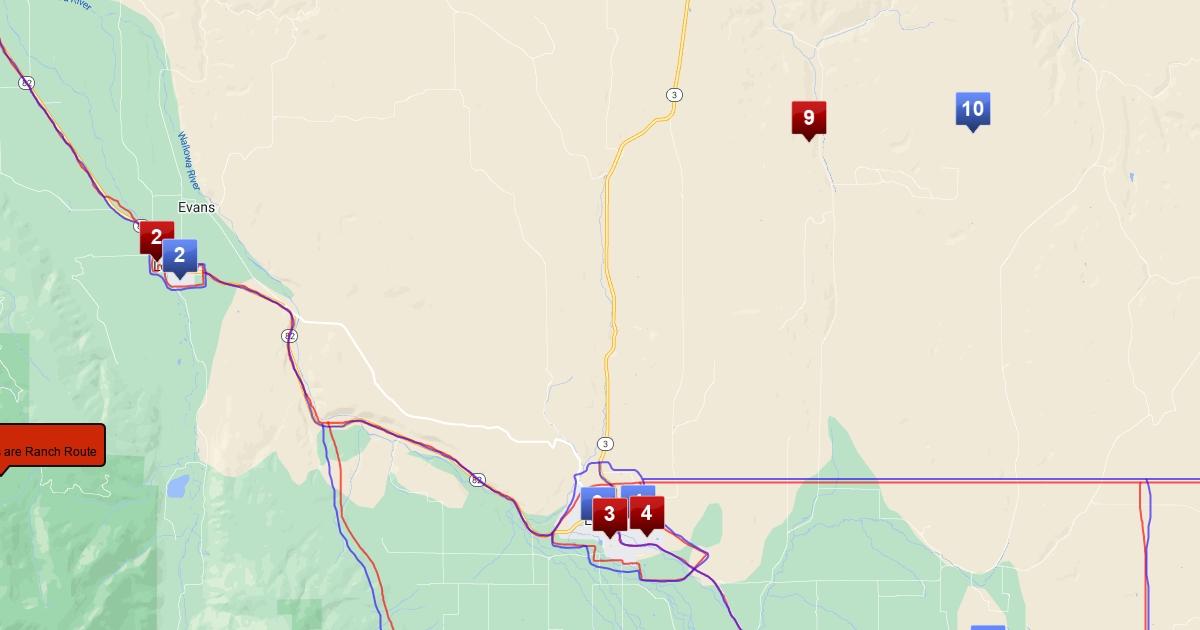The image size is (1200, 630).
Task: Tap the red marker numbered 9
Action: pos(809,118)
